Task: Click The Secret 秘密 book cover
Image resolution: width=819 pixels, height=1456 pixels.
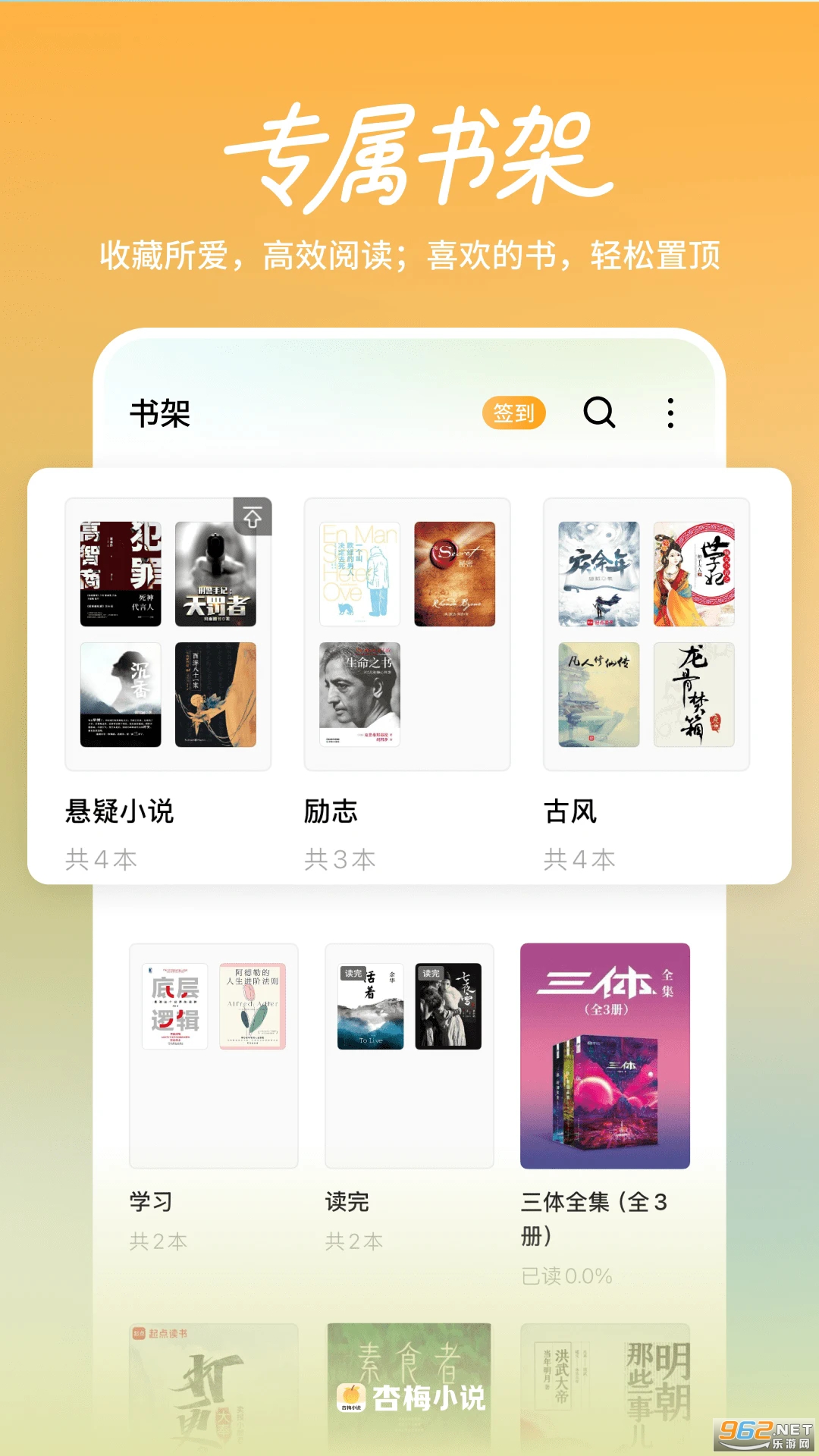Action: pyautogui.click(x=454, y=575)
